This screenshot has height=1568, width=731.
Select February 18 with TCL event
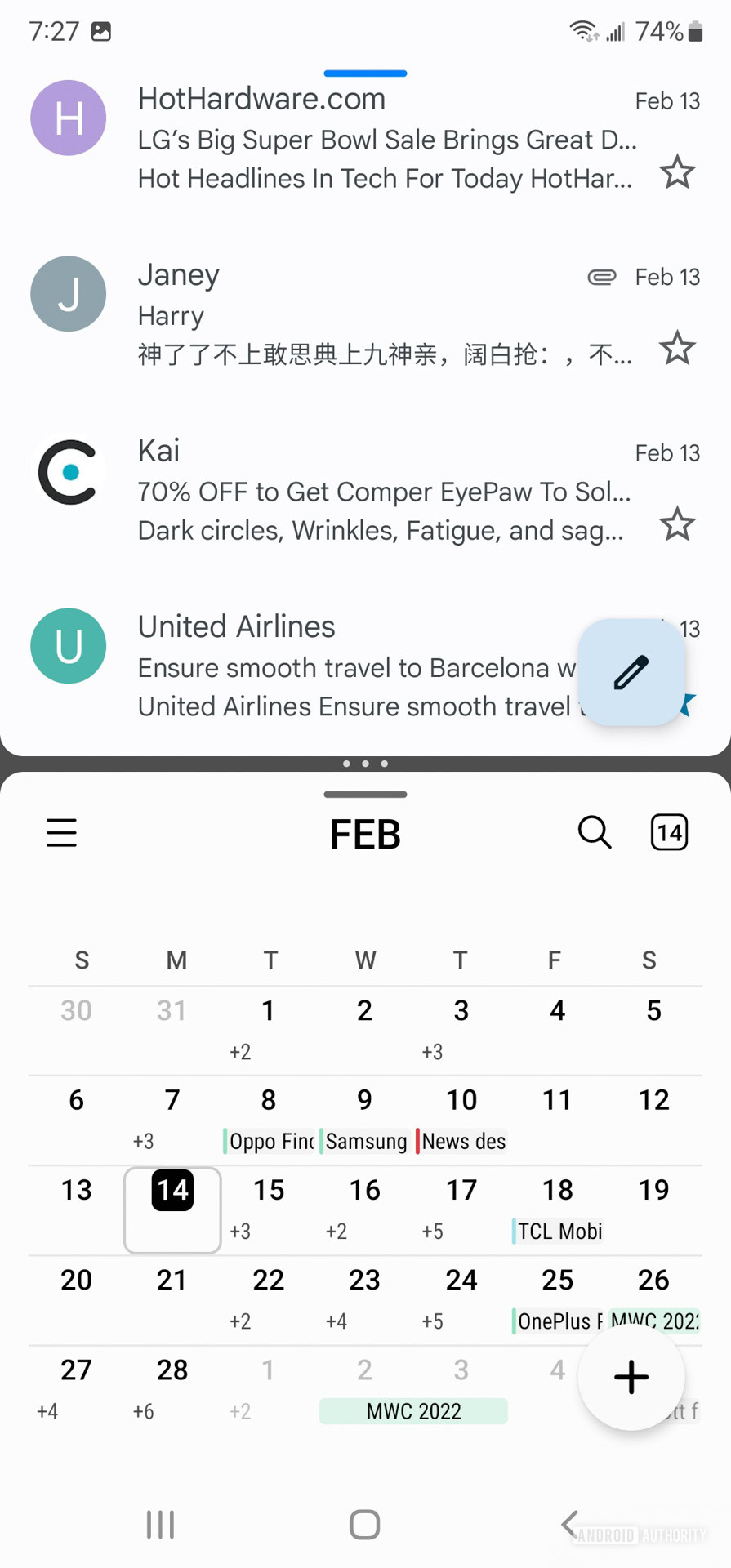coord(558,1209)
